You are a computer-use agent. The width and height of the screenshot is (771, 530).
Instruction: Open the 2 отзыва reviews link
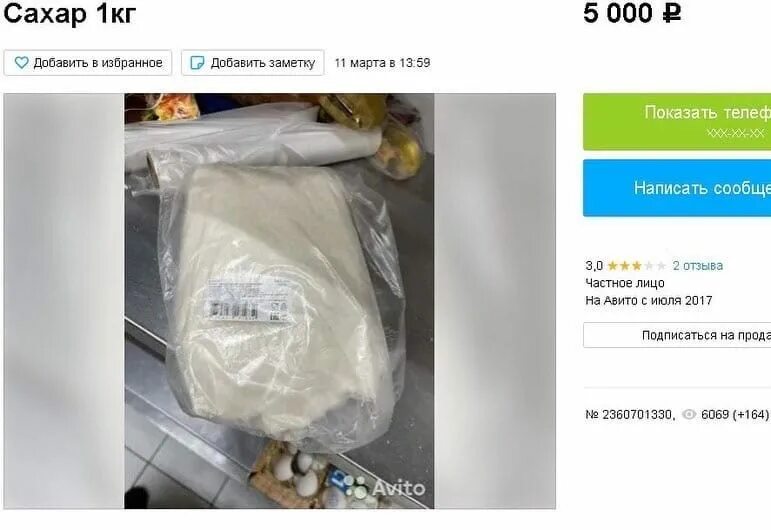tap(697, 266)
